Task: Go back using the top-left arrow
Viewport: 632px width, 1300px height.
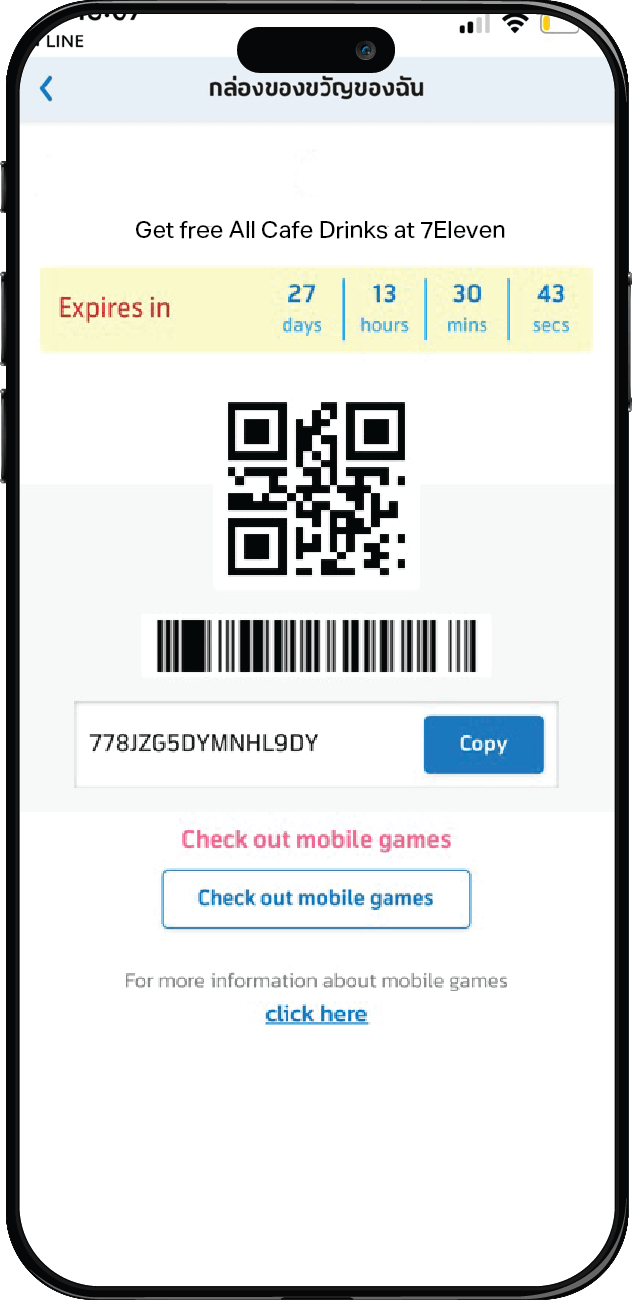Action: click(x=46, y=89)
